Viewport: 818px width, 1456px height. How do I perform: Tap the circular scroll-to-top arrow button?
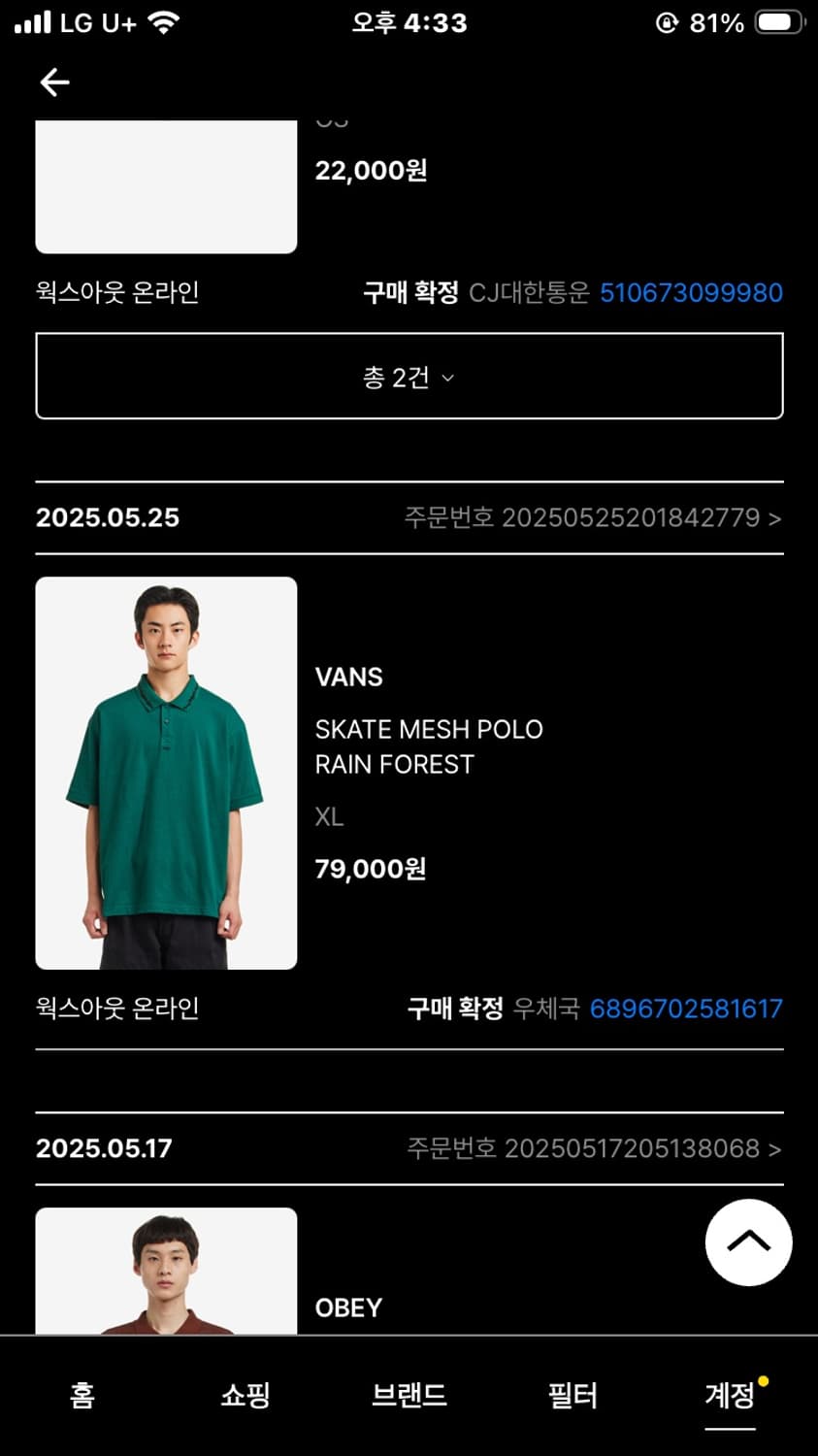tap(748, 1242)
